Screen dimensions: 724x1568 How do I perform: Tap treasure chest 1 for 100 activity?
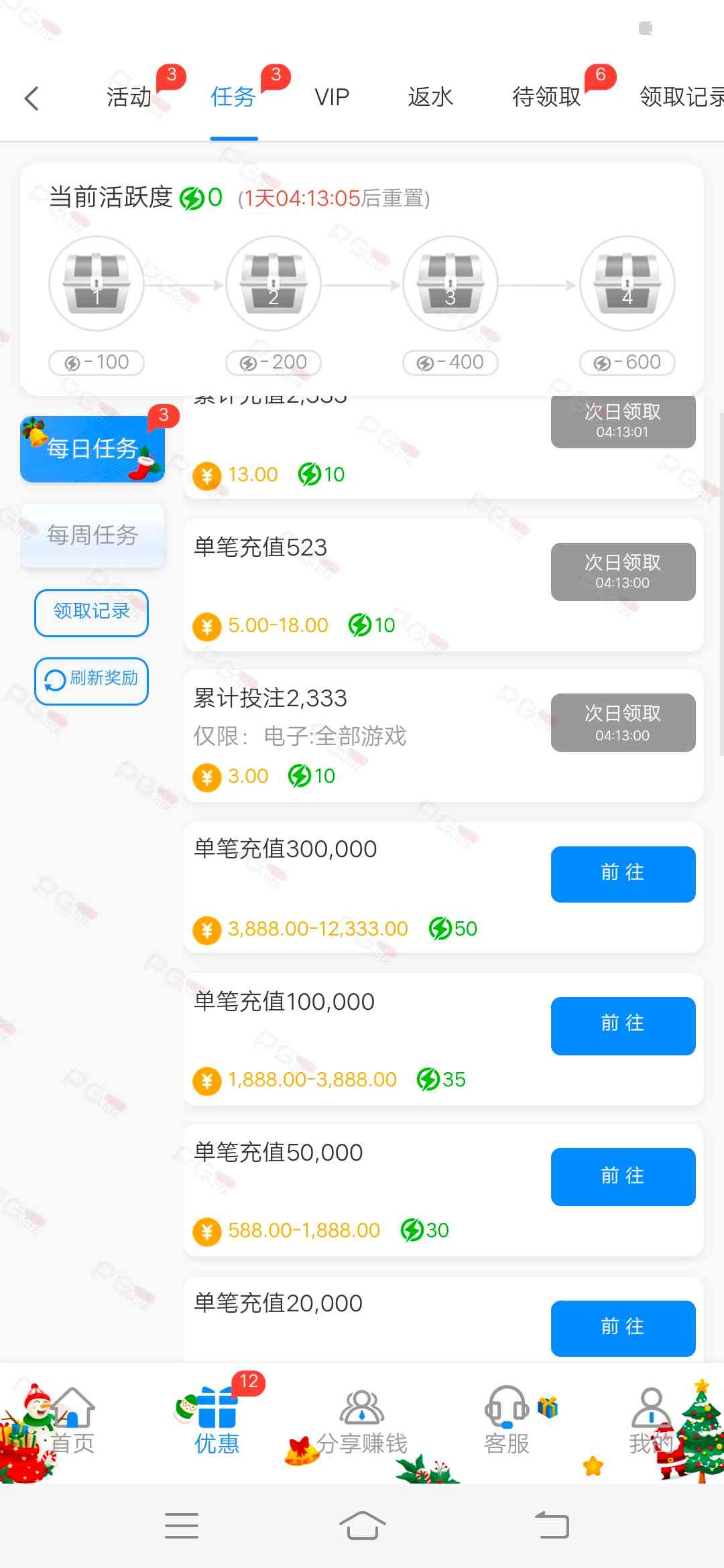[x=97, y=283]
